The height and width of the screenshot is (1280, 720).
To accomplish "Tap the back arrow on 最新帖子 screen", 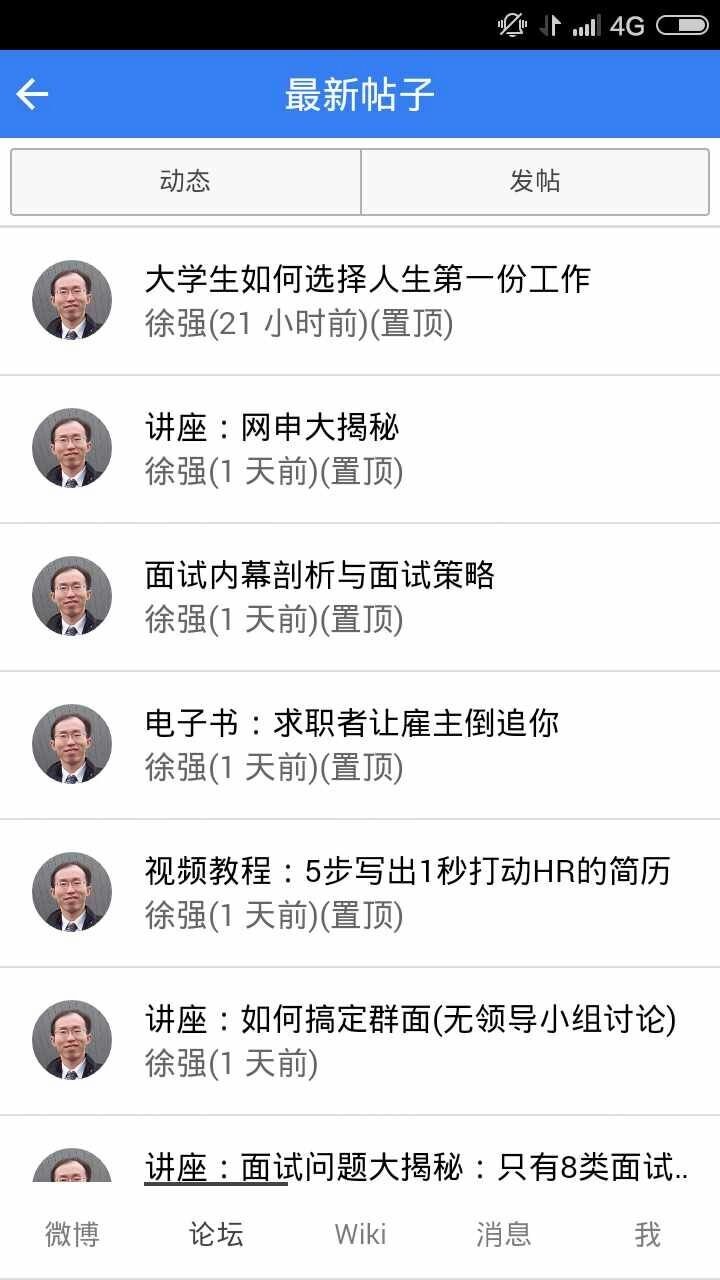I will pos(33,93).
